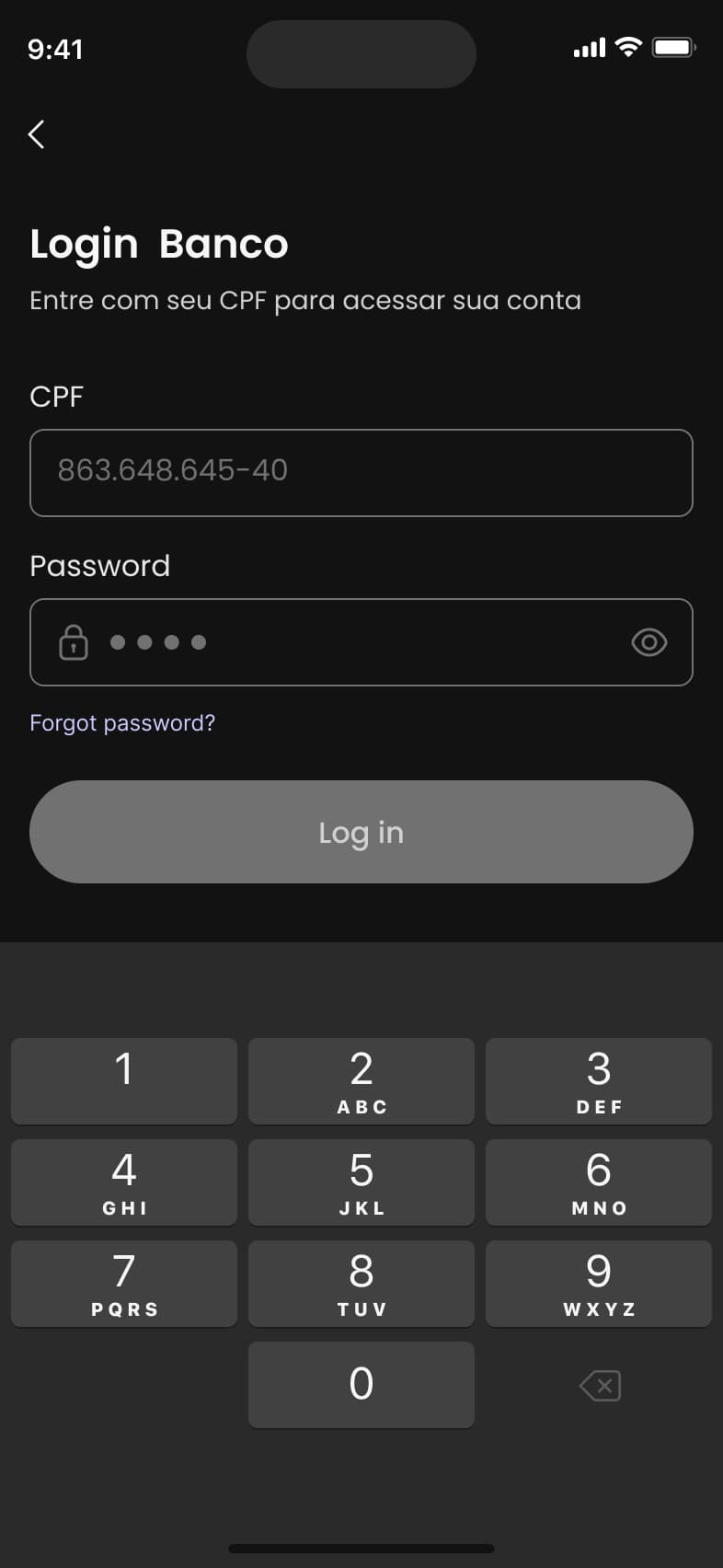723x1568 pixels.
Task: Select the CPF input field
Action: point(361,473)
